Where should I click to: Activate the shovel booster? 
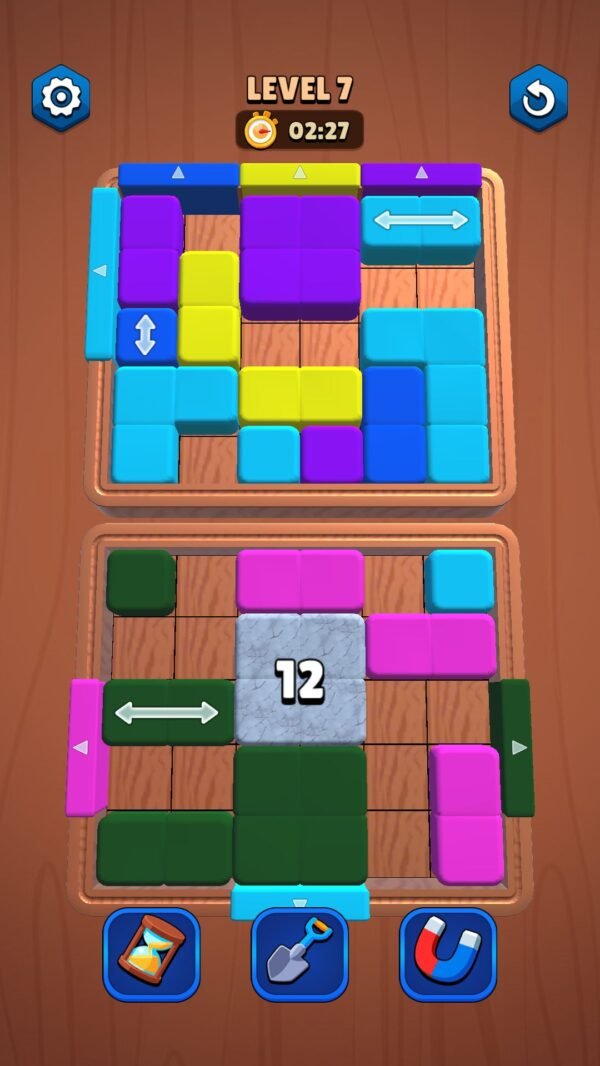pyautogui.click(x=300, y=954)
